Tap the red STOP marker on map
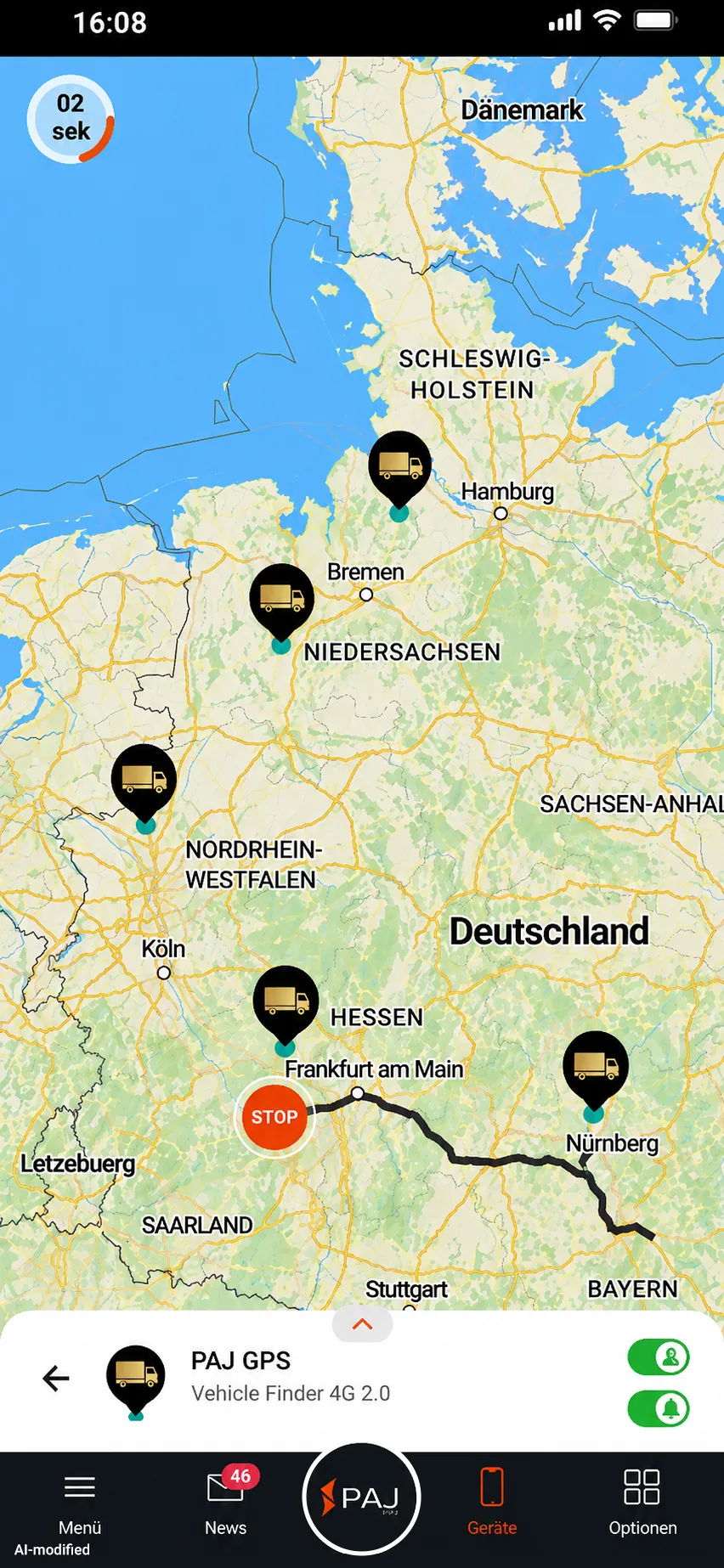The image size is (724, 1568). 274,1117
